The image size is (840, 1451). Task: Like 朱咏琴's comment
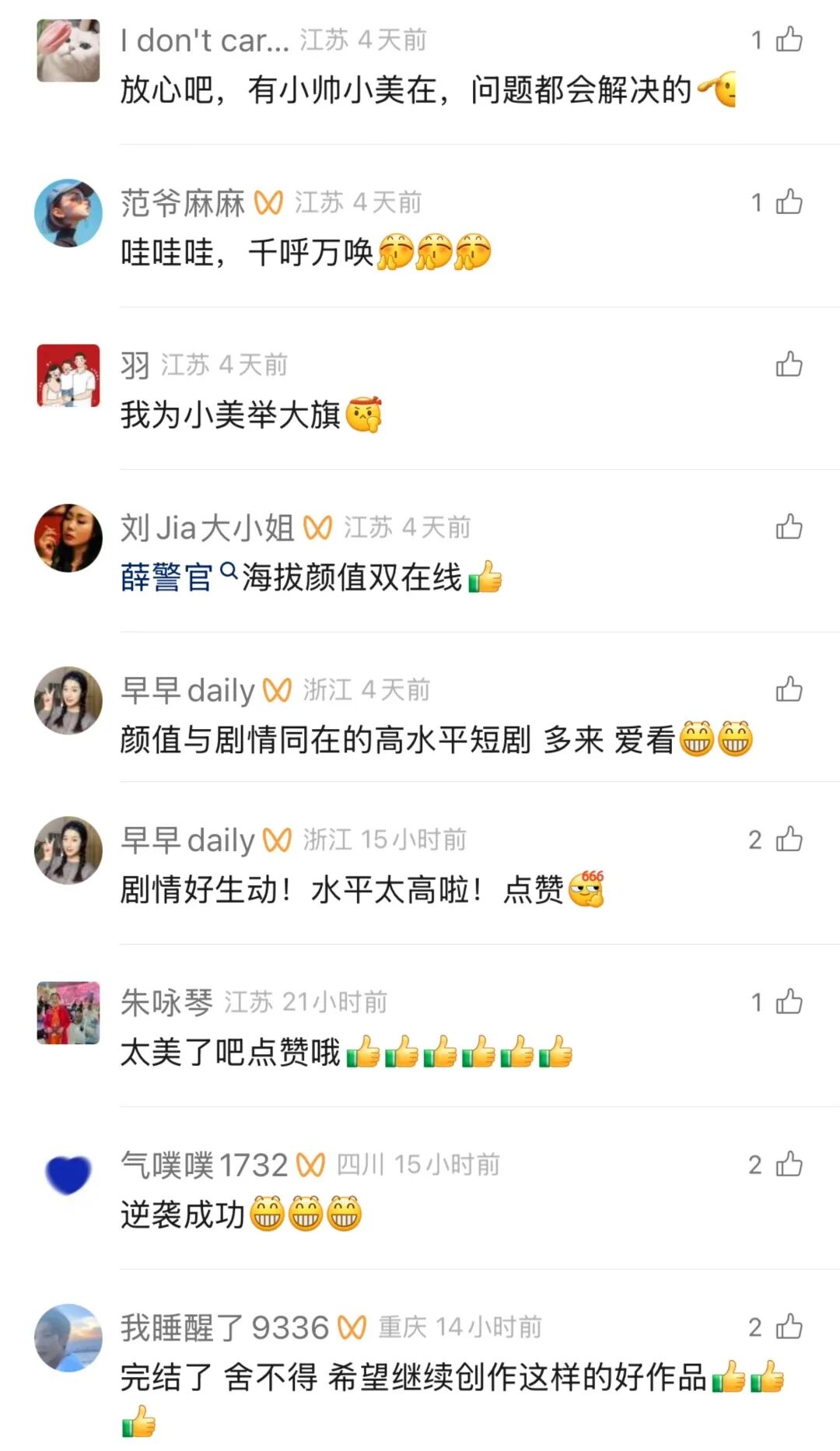tap(789, 1002)
